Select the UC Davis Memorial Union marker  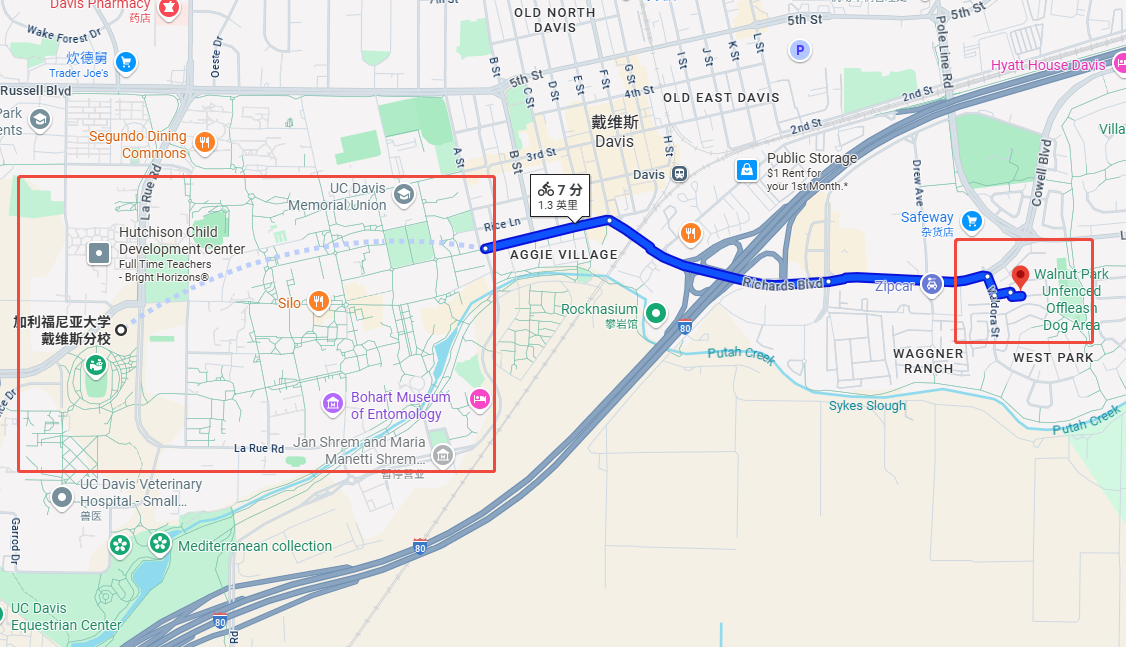coord(404,192)
